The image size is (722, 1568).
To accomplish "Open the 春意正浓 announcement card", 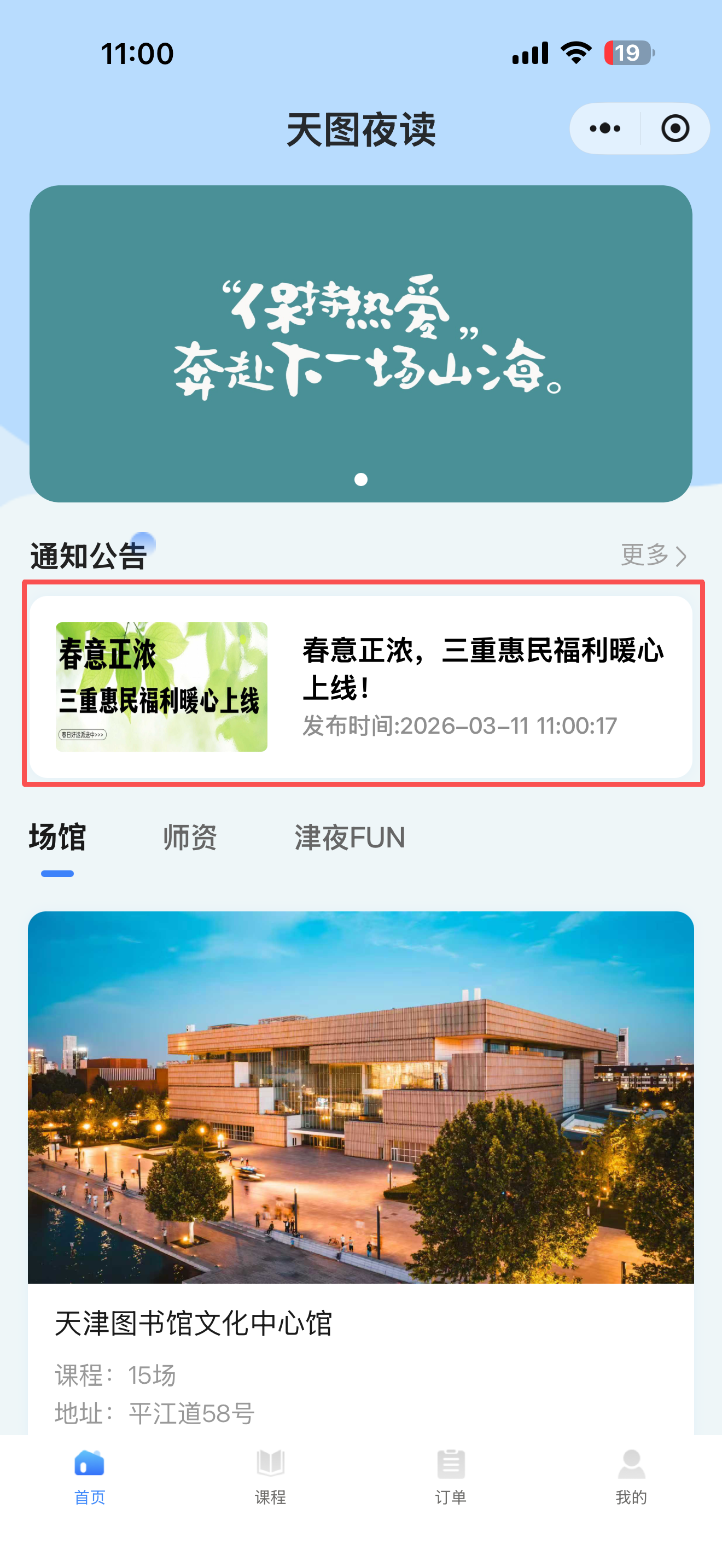I will click(x=360, y=686).
